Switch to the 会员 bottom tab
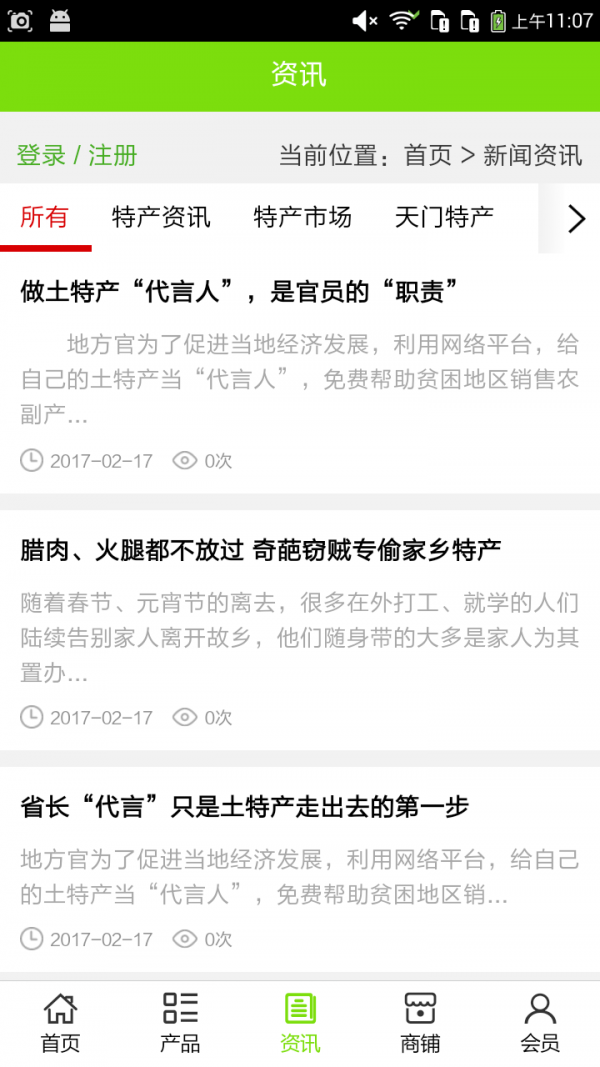 pos(540,1023)
